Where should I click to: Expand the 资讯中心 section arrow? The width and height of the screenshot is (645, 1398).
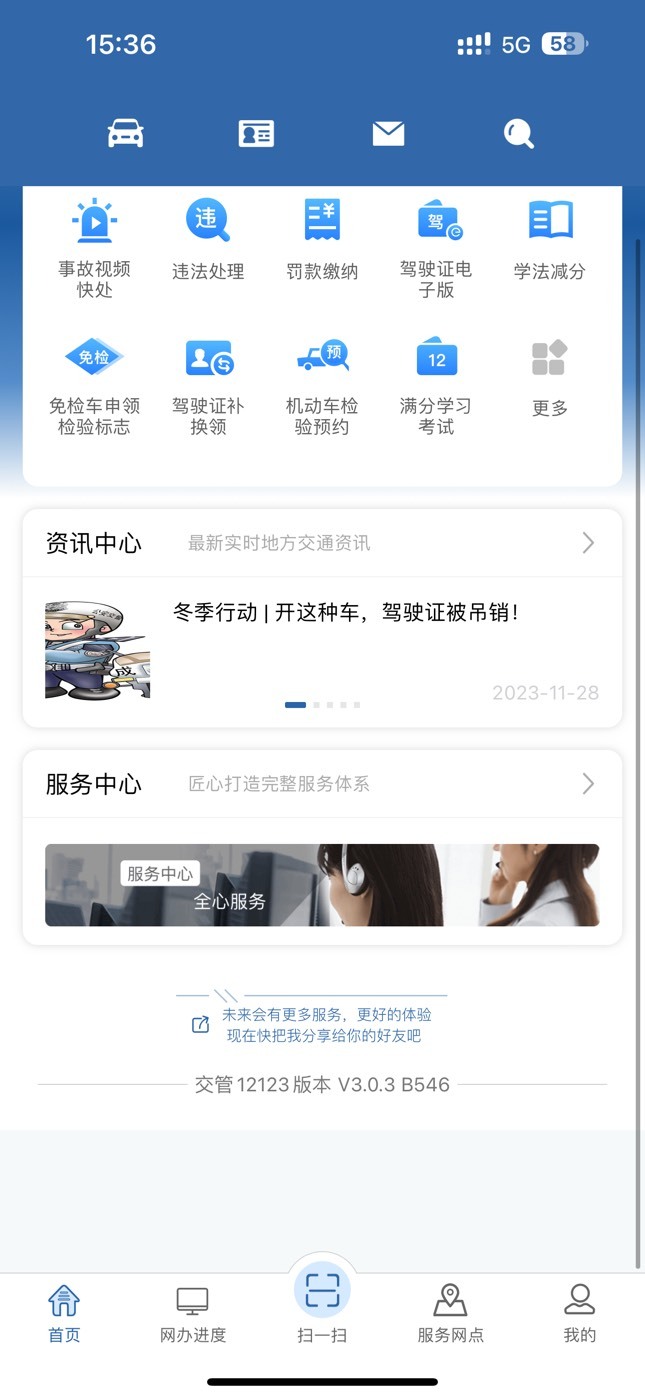588,543
